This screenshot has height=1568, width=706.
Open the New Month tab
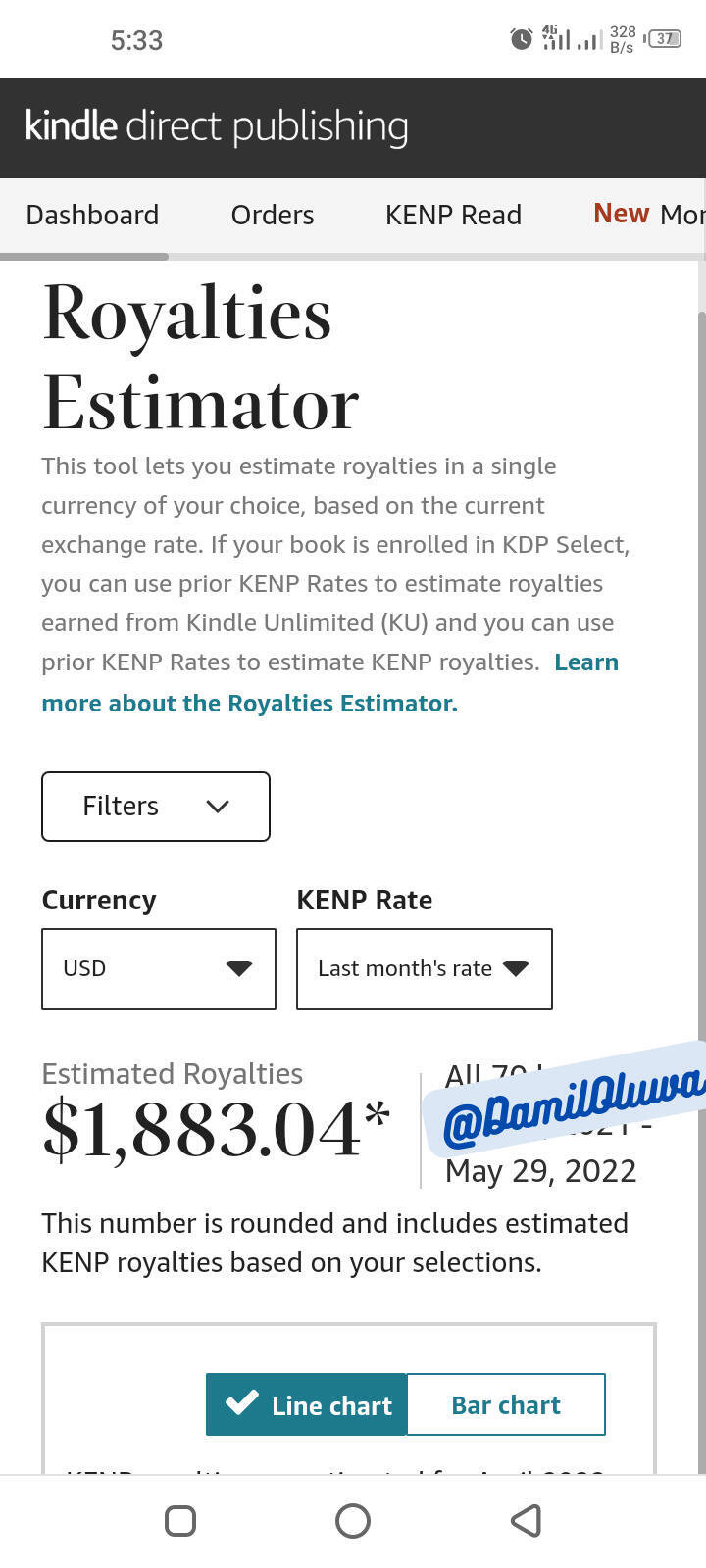647,214
